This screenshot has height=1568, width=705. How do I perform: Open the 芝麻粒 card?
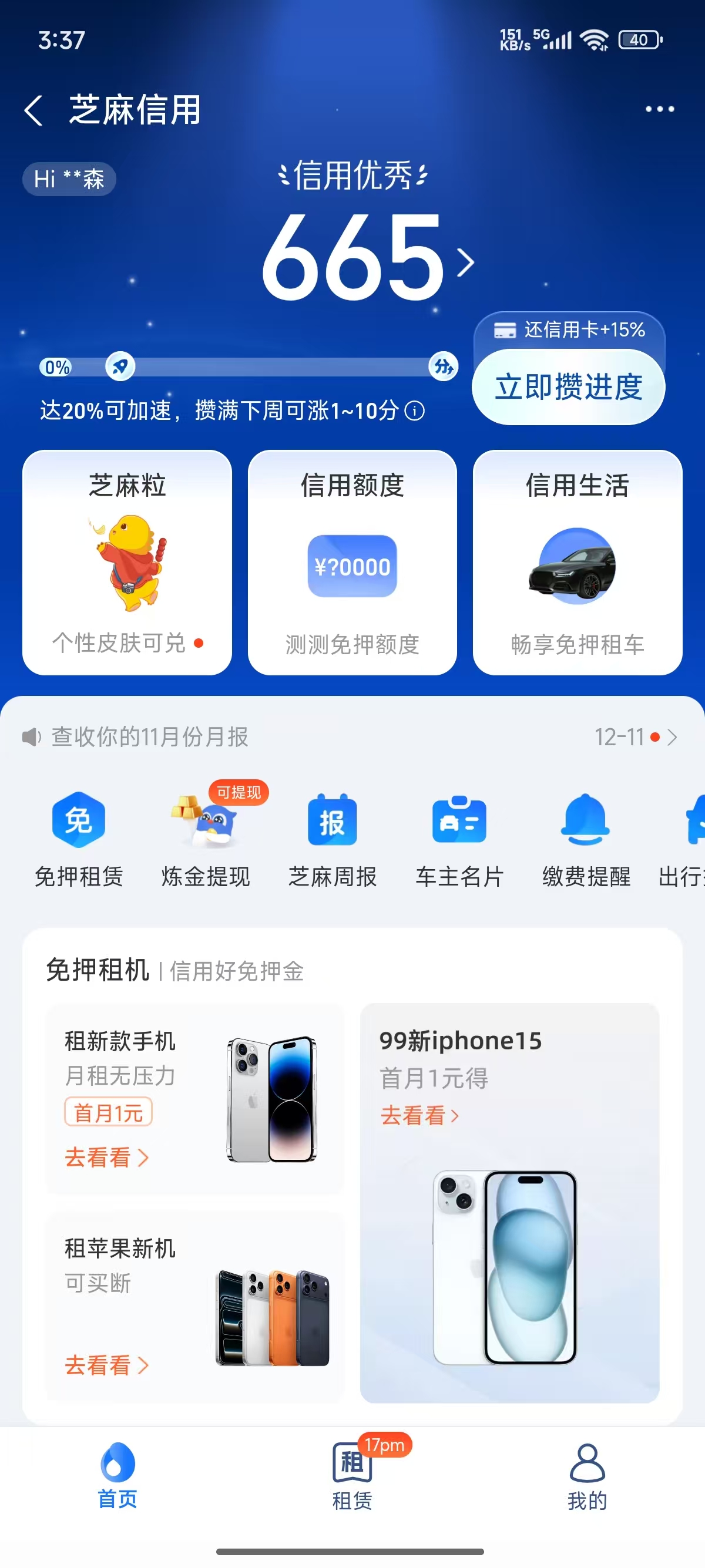tap(127, 562)
